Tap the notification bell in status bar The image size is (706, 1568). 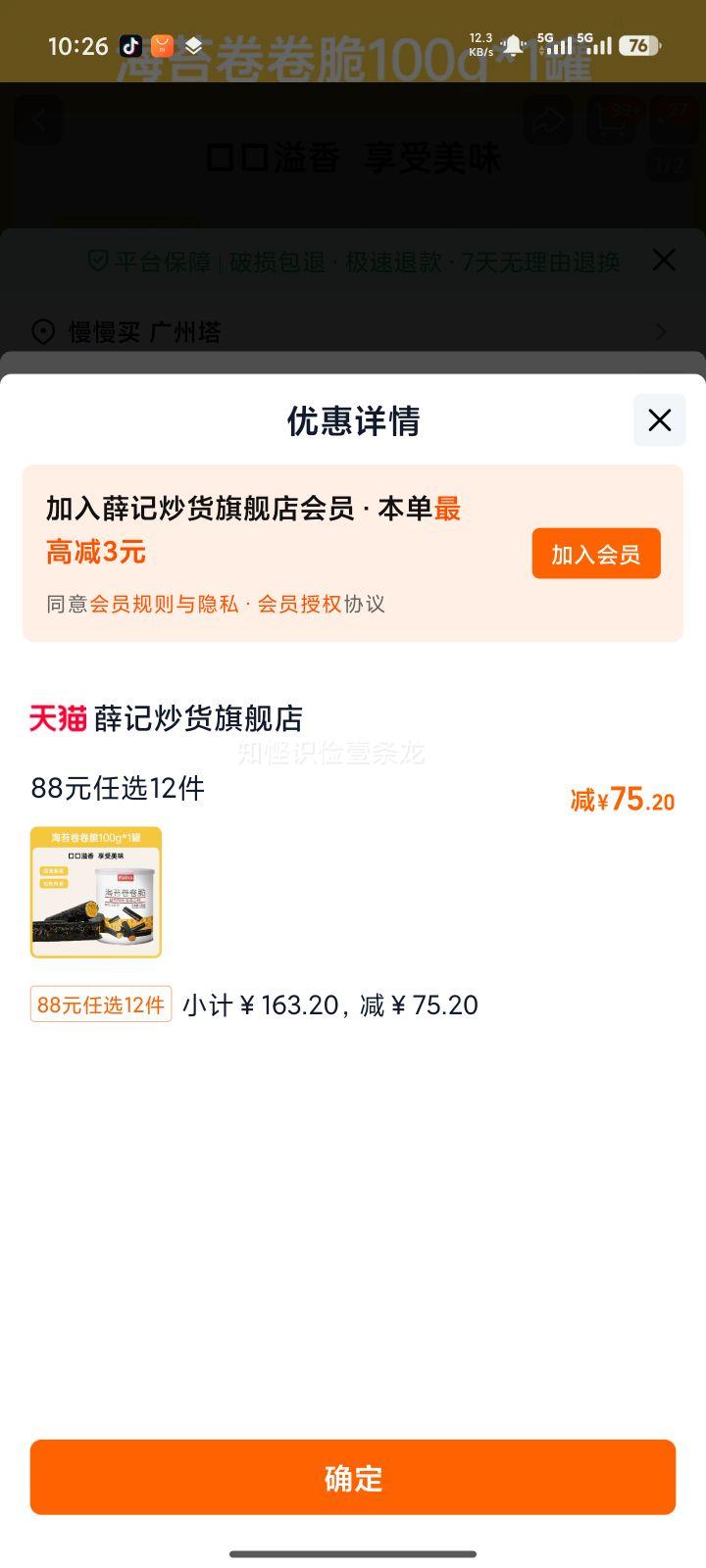(511, 46)
